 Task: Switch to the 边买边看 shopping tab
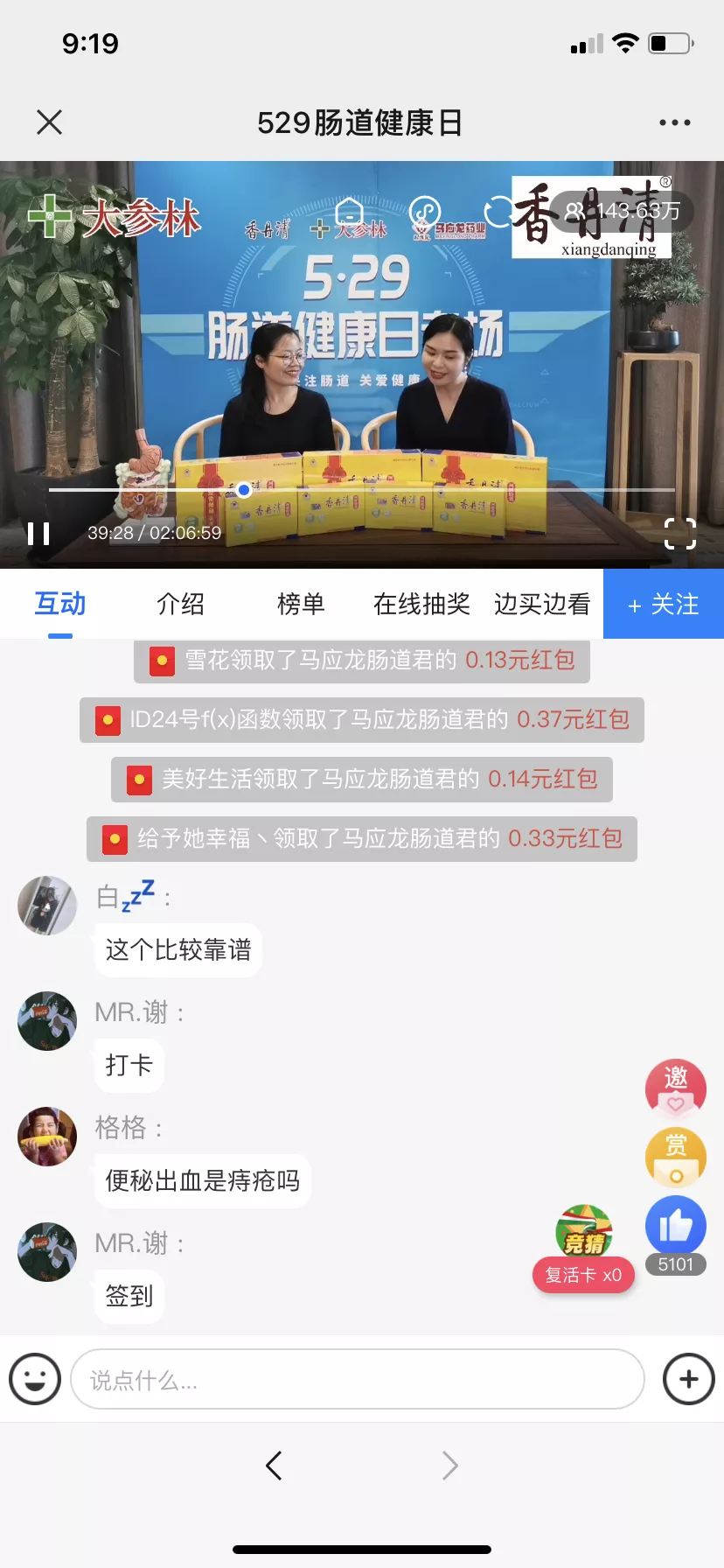click(x=541, y=604)
